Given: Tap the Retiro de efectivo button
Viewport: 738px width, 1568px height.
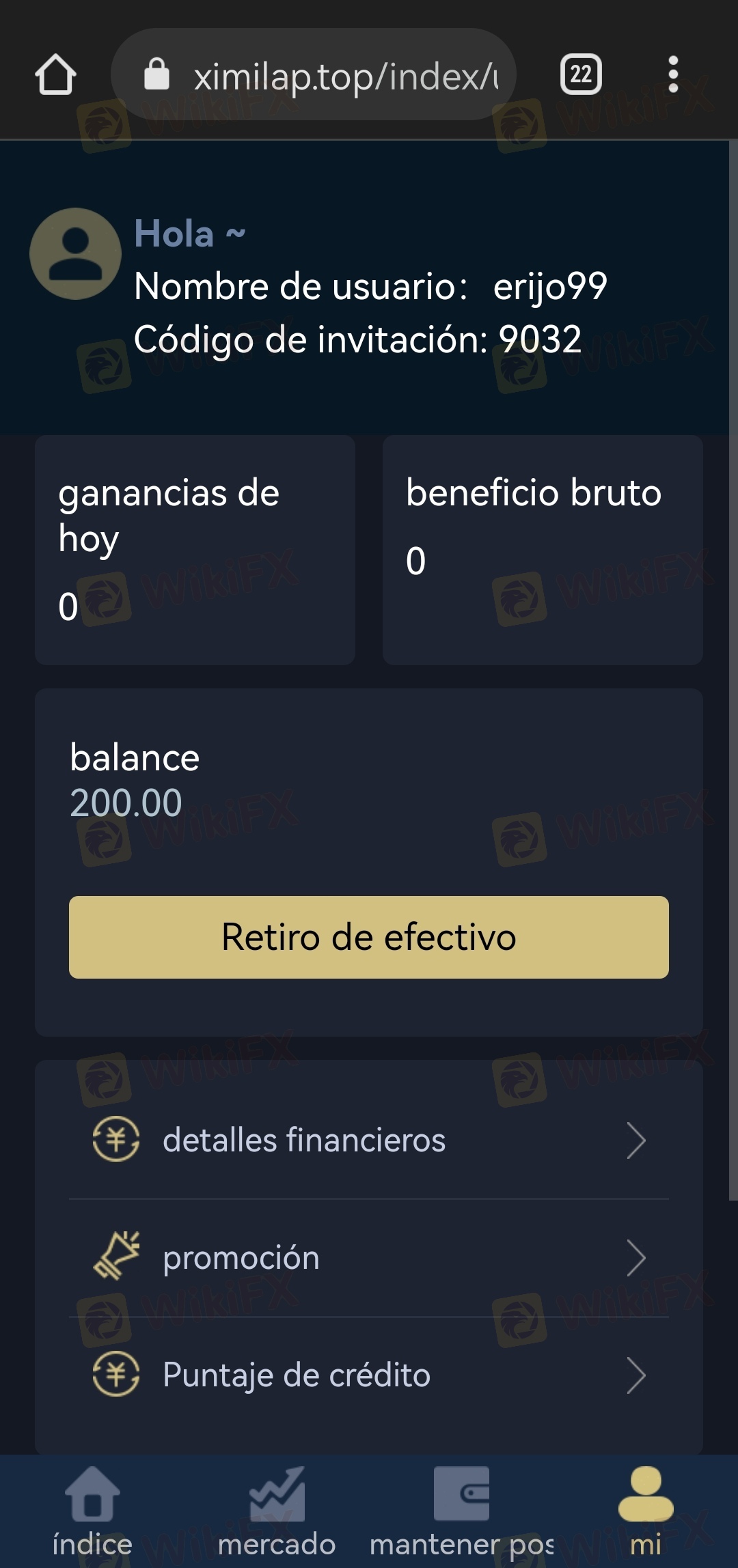Looking at the screenshot, I should click(x=369, y=937).
